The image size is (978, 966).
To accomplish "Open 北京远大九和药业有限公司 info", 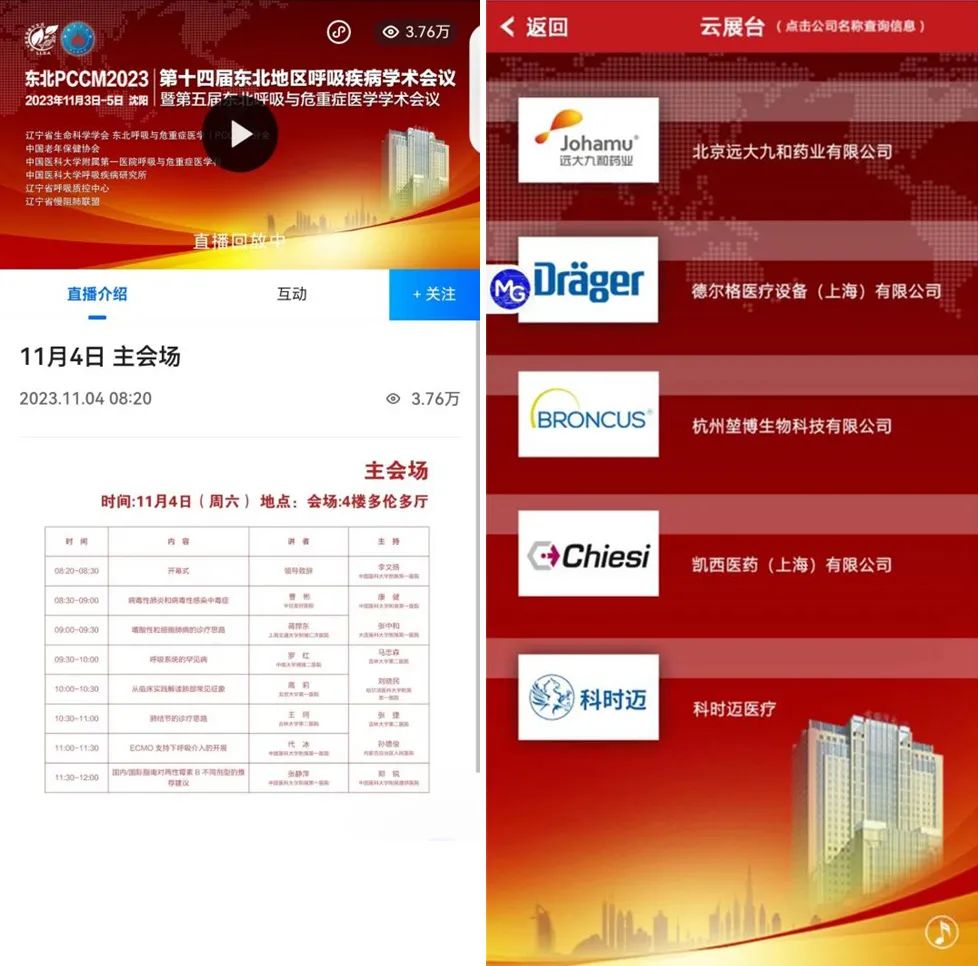I will [x=791, y=152].
